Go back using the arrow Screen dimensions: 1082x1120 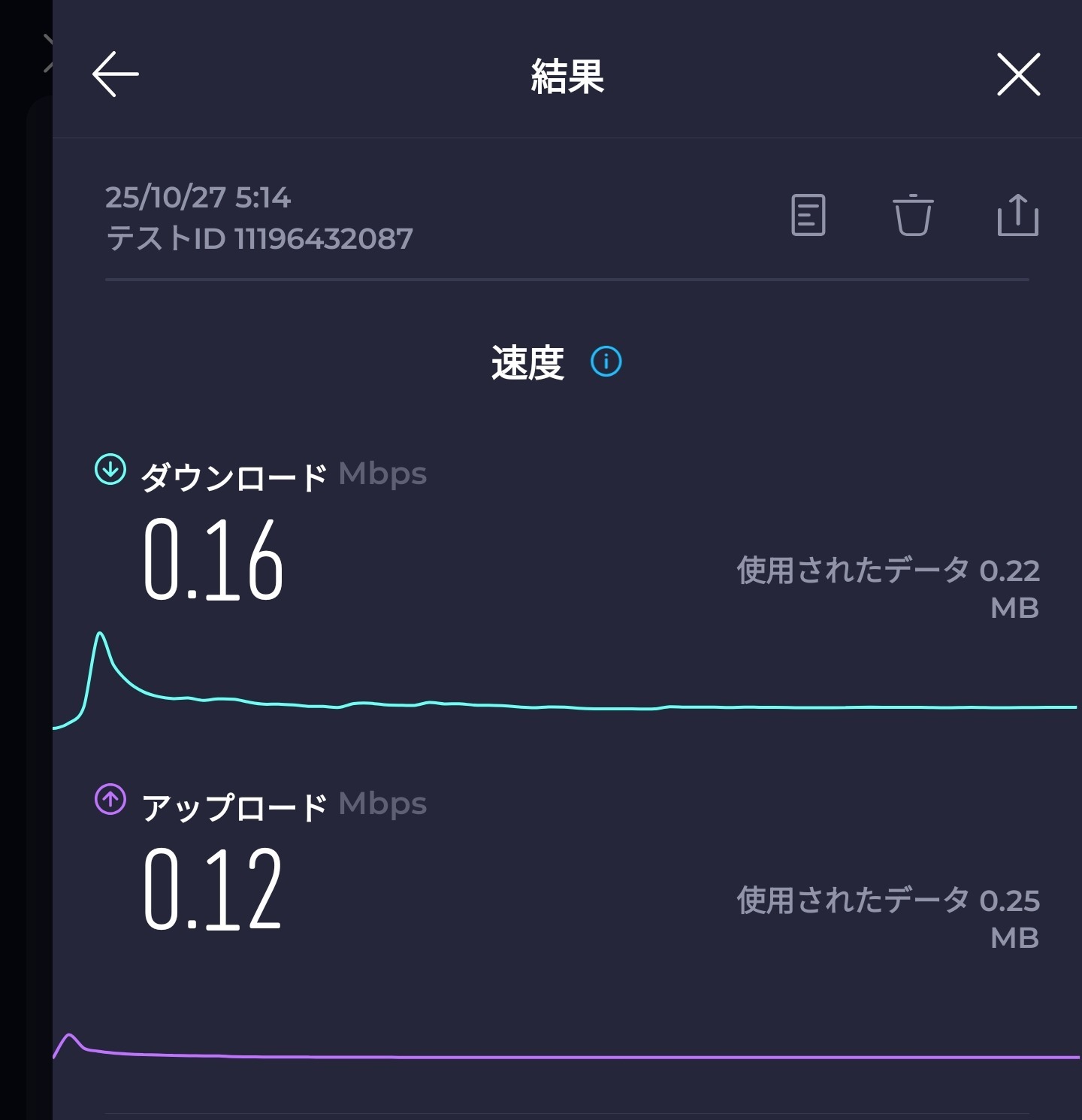[115, 74]
